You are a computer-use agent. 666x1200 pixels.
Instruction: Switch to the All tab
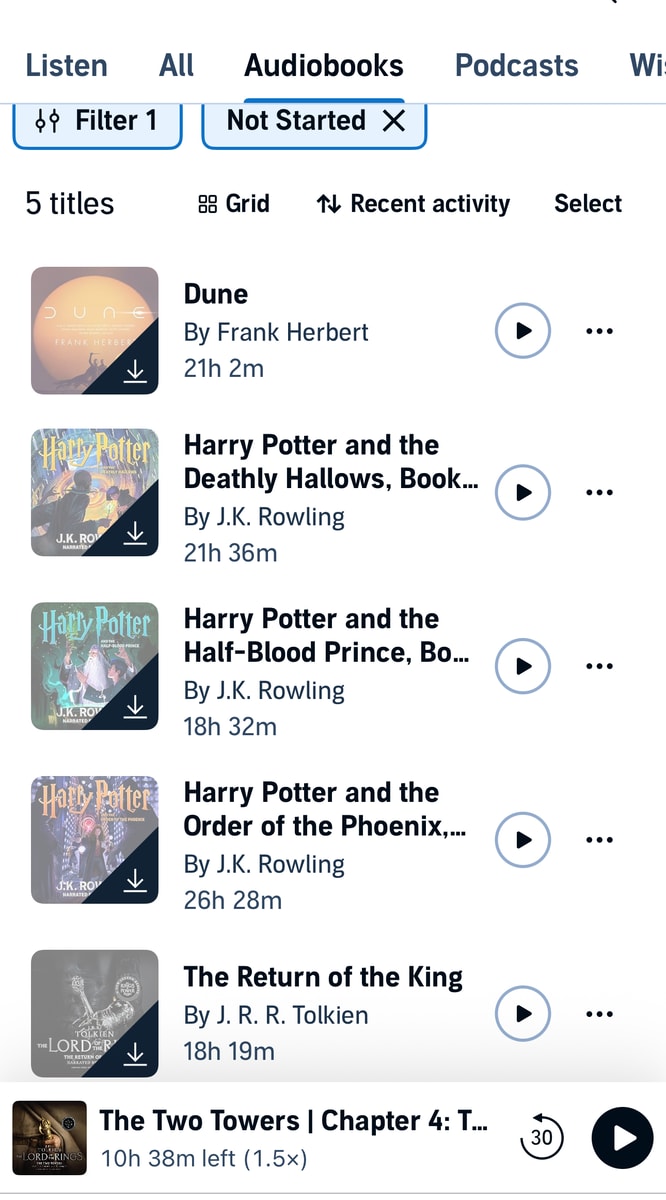pyautogui.click(x=176, y=66)
